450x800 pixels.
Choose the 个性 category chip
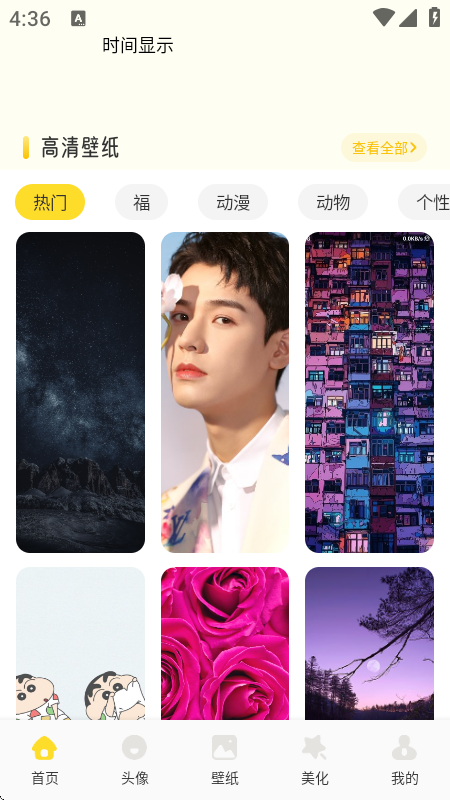click(x=424, y=202)
